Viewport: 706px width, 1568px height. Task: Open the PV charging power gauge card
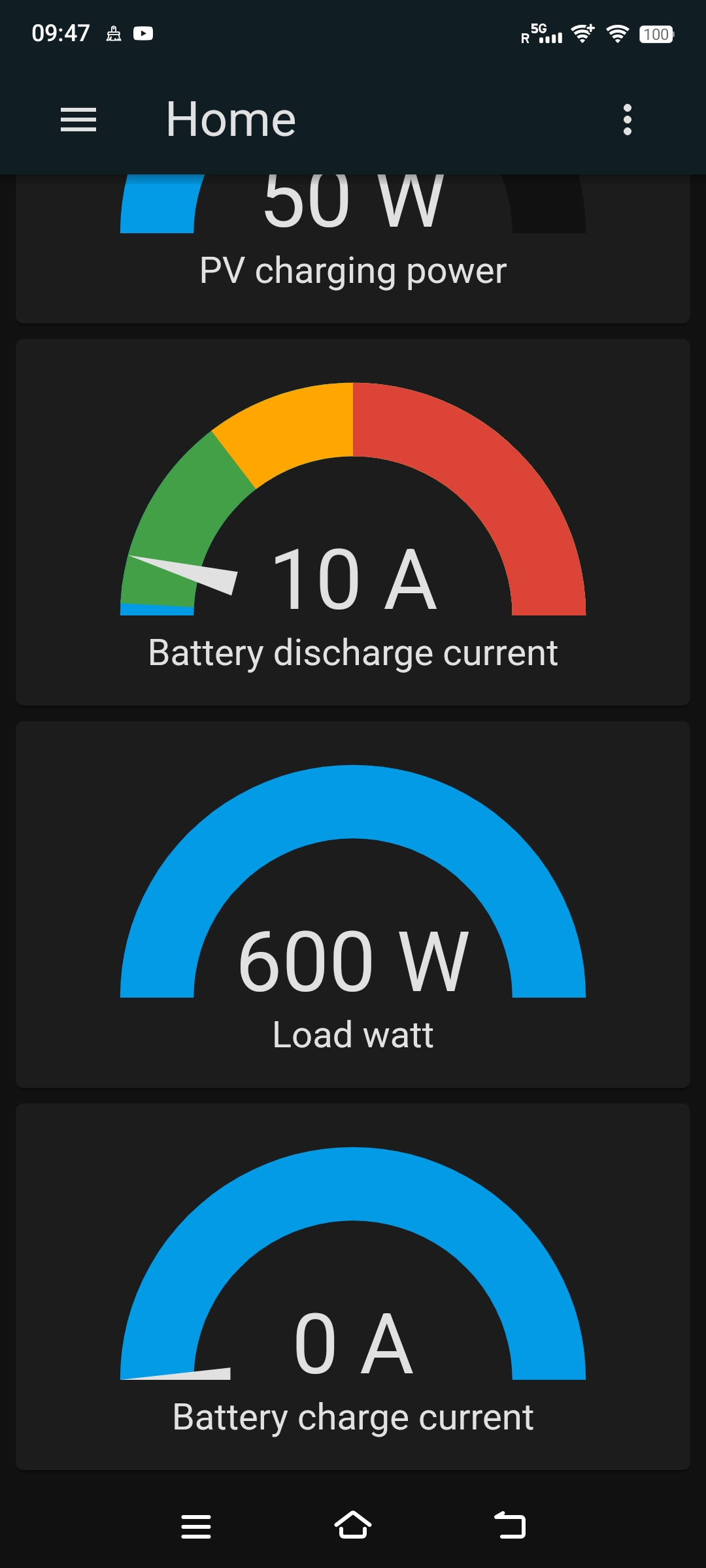coord(353,249)
